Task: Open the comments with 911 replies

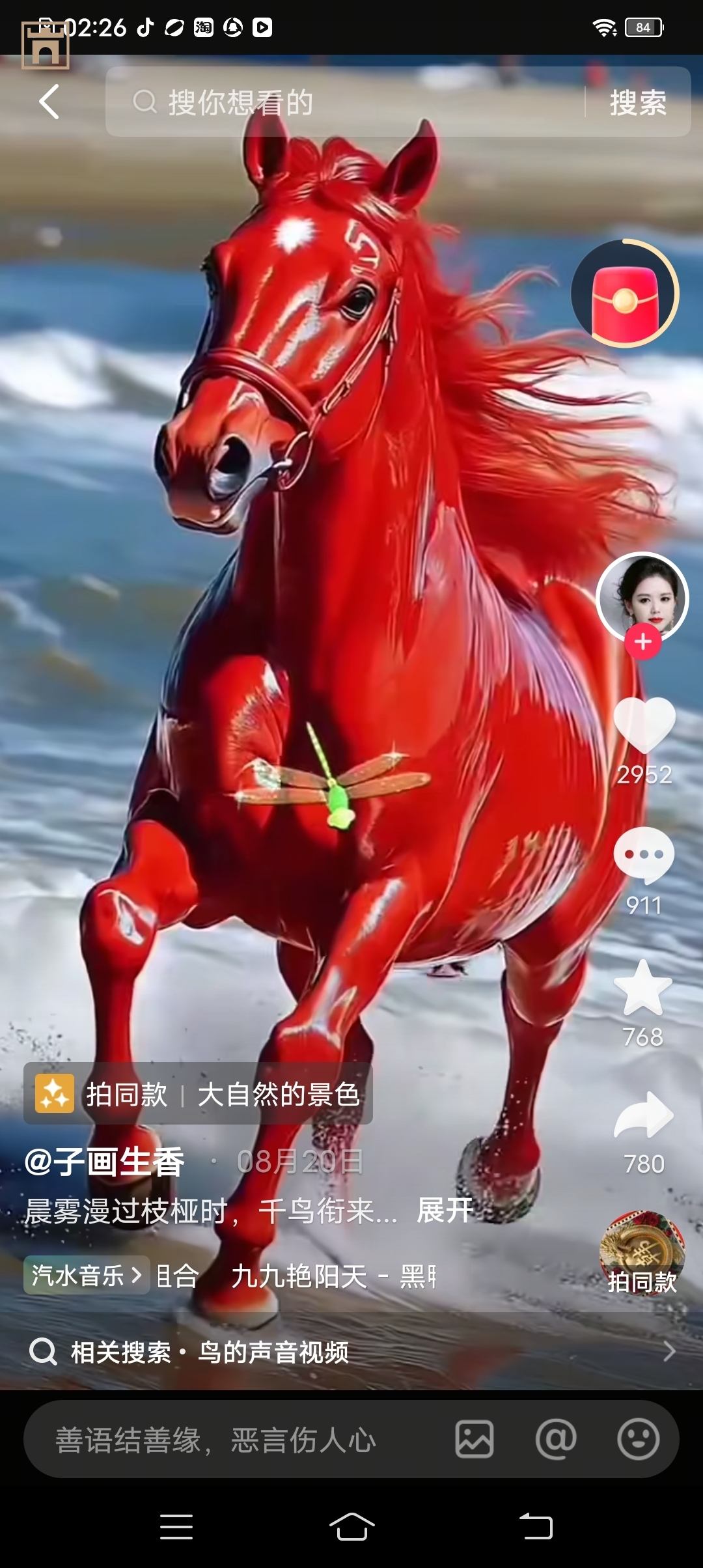Action: tap(644, 854)
